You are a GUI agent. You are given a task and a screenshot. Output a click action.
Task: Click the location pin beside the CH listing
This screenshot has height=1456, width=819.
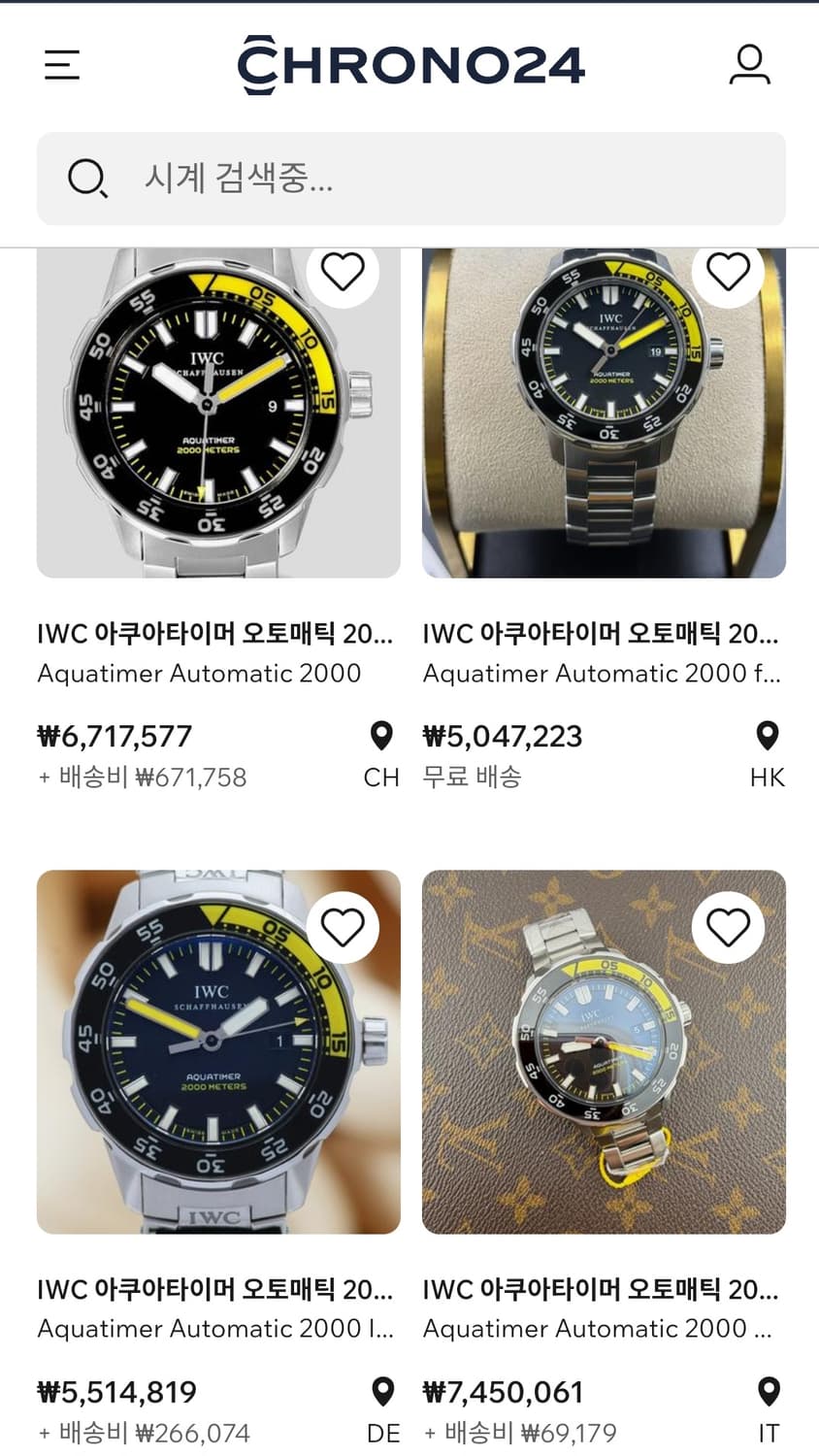(x=380, y=736)
